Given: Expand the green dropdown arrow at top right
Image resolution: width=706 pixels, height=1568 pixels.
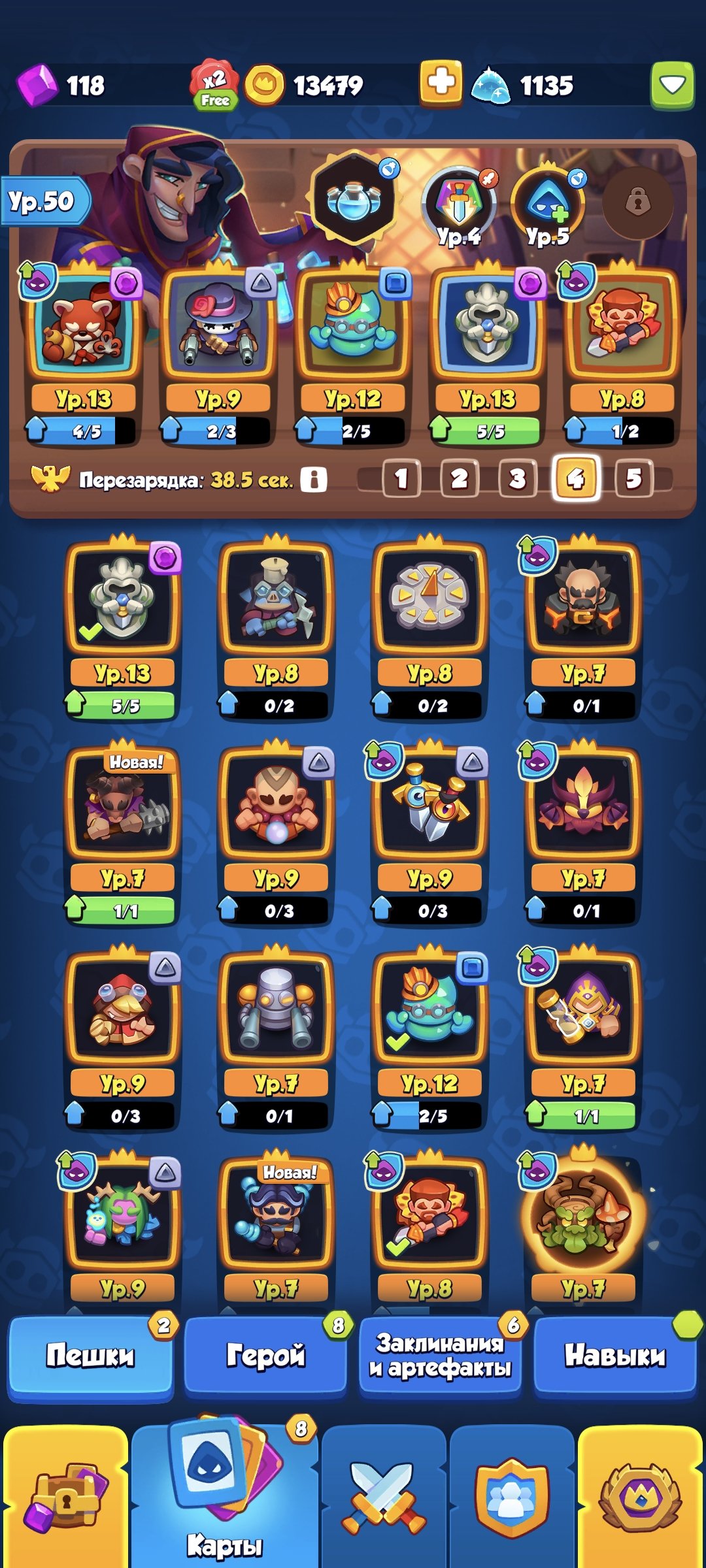Looking at the screenshot, I should tap(672, 84).
